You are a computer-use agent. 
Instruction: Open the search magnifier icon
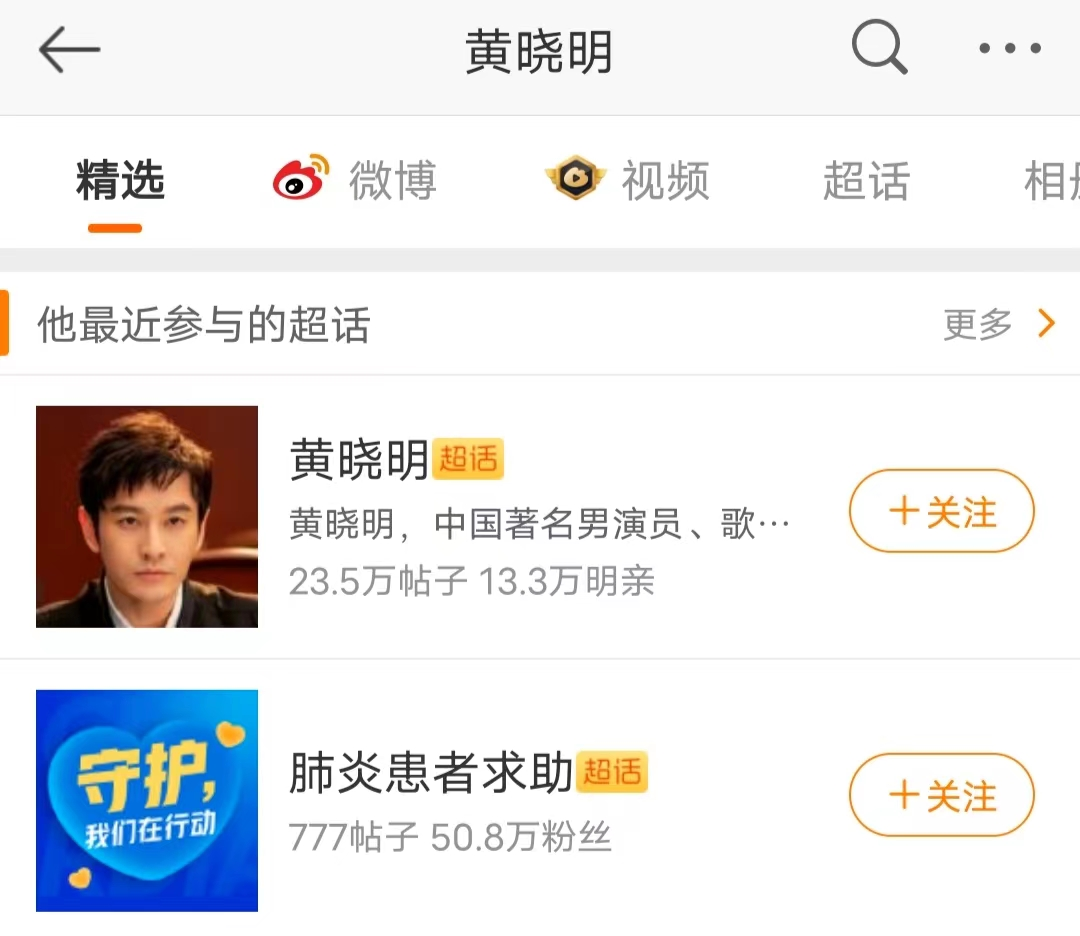879,48
